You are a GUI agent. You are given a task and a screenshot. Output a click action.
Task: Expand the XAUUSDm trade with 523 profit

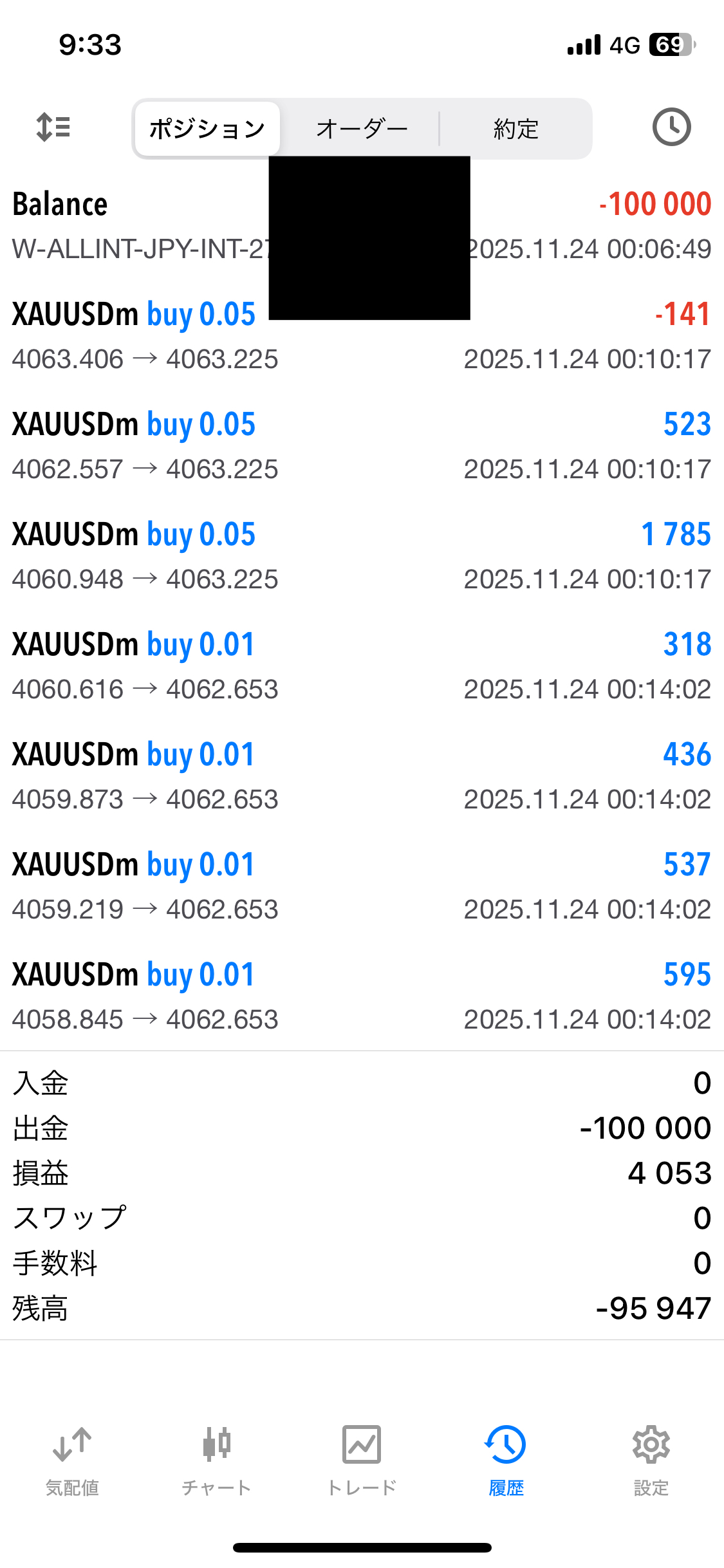click(362, 446)
